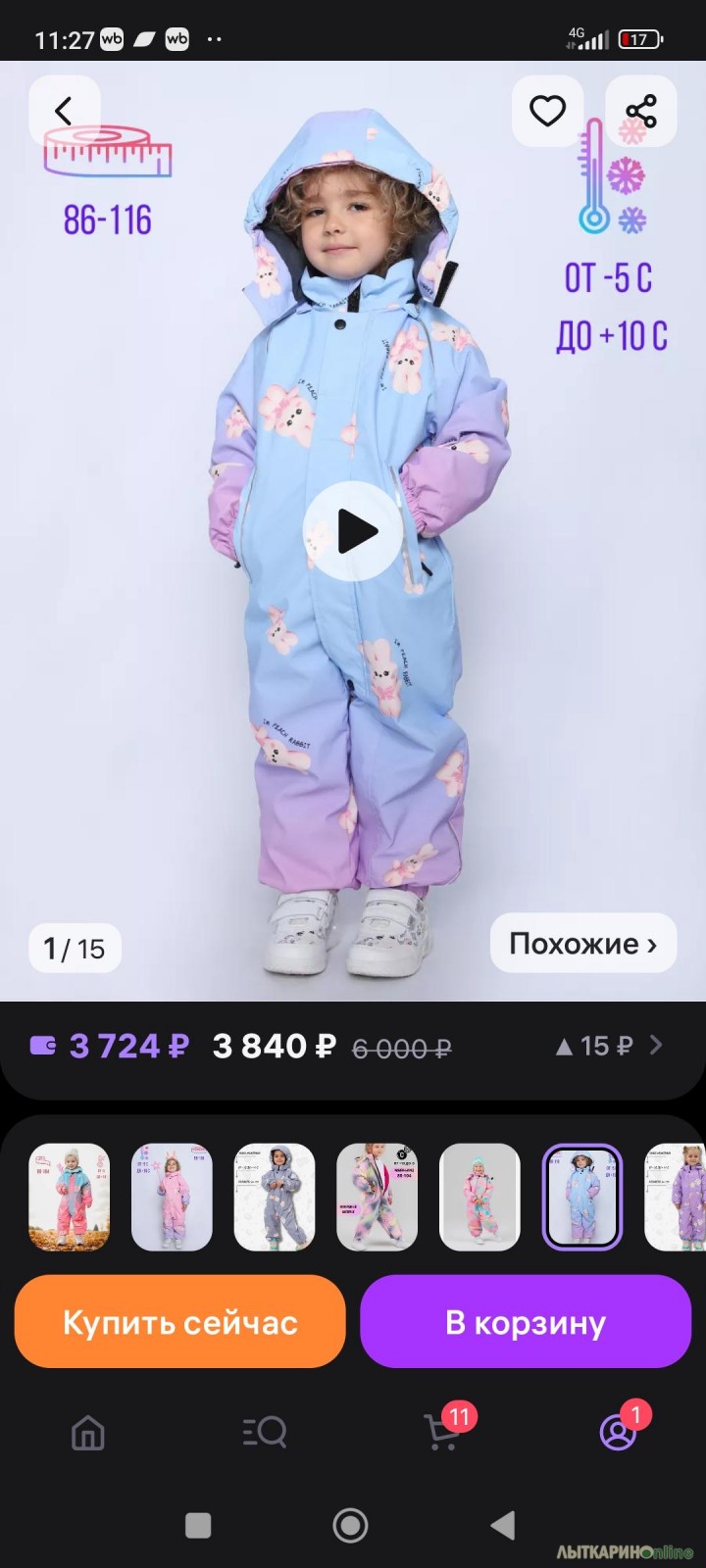Open the catalog search tab
The width and height of the screenshot is (706, 1568).
265,1434
